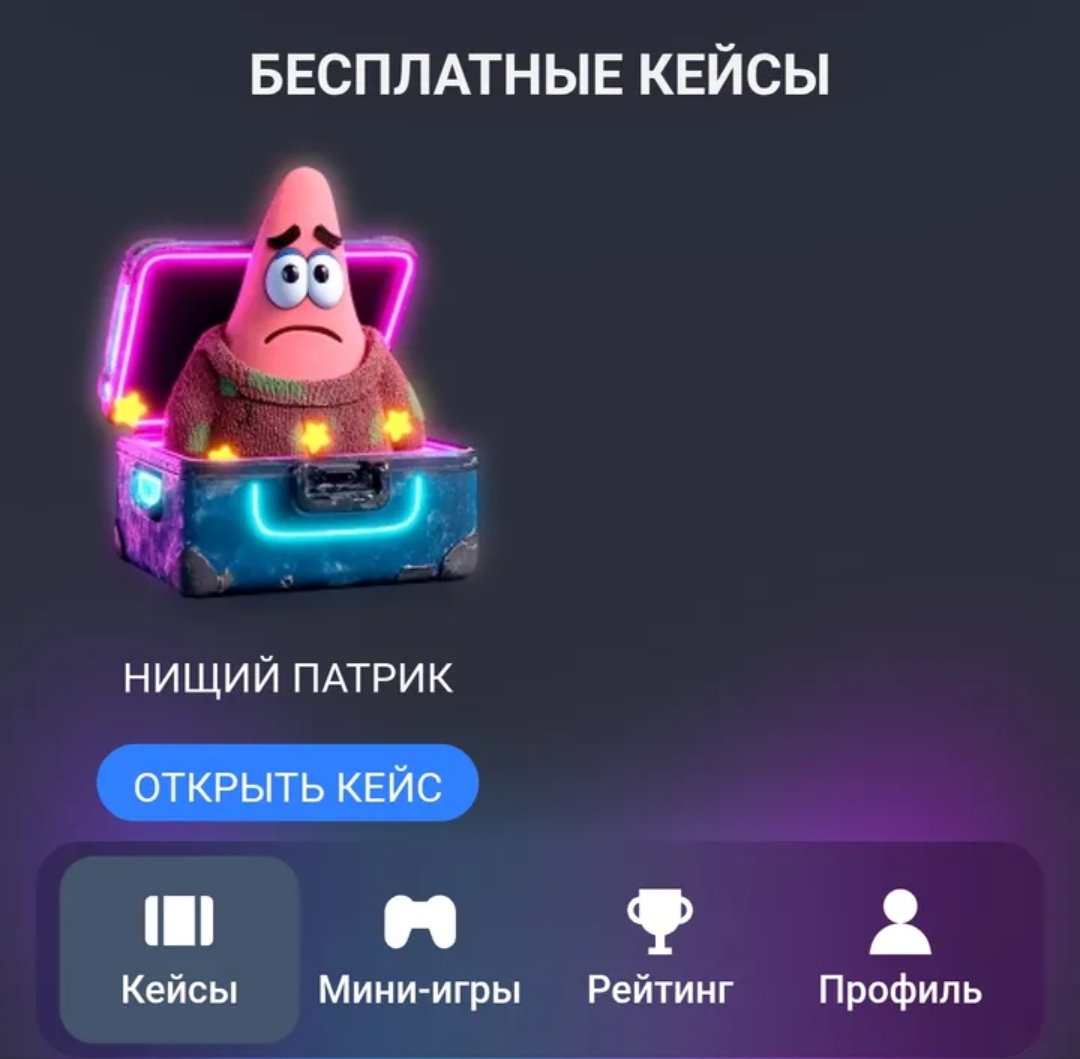Select the Профиль tab
This screenshot has height=1059, width=1080.
[x=899, y=948]
